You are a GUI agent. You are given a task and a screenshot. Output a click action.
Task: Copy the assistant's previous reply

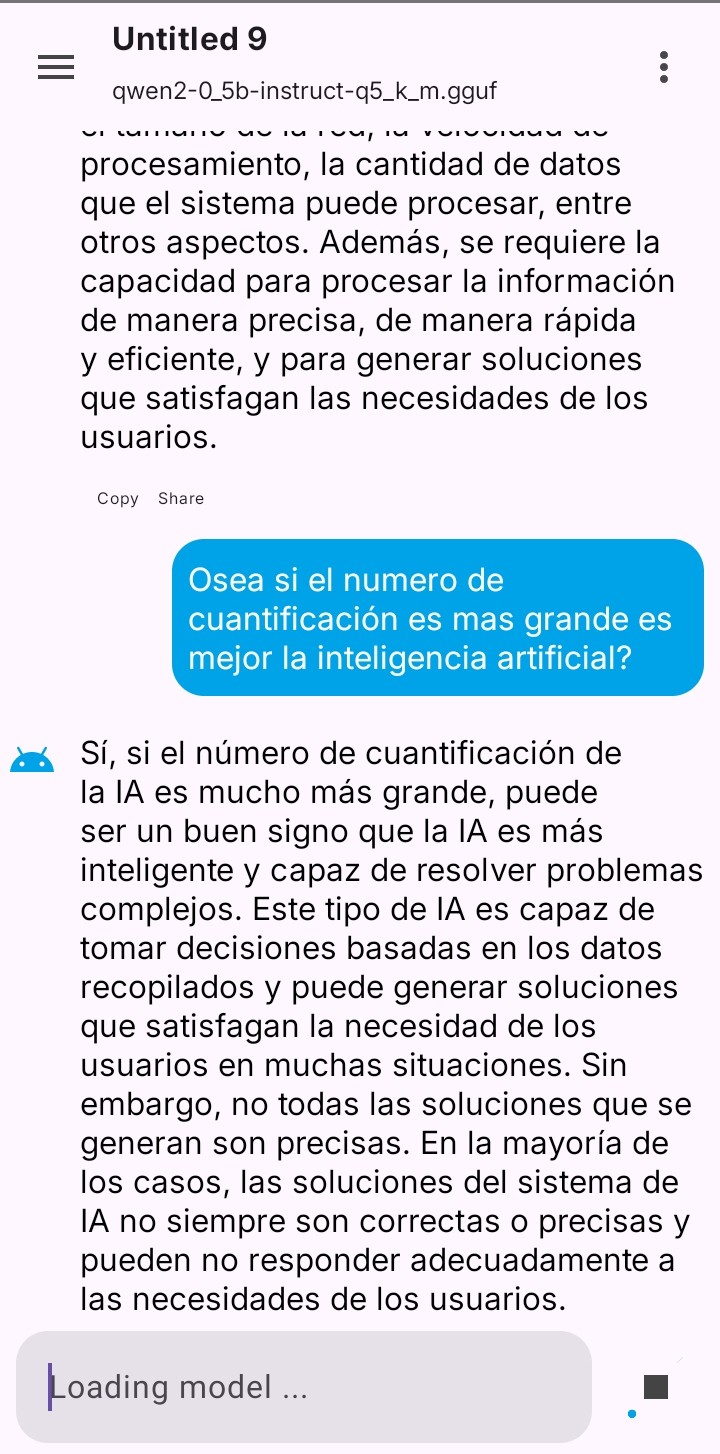[x=118, y=498]
